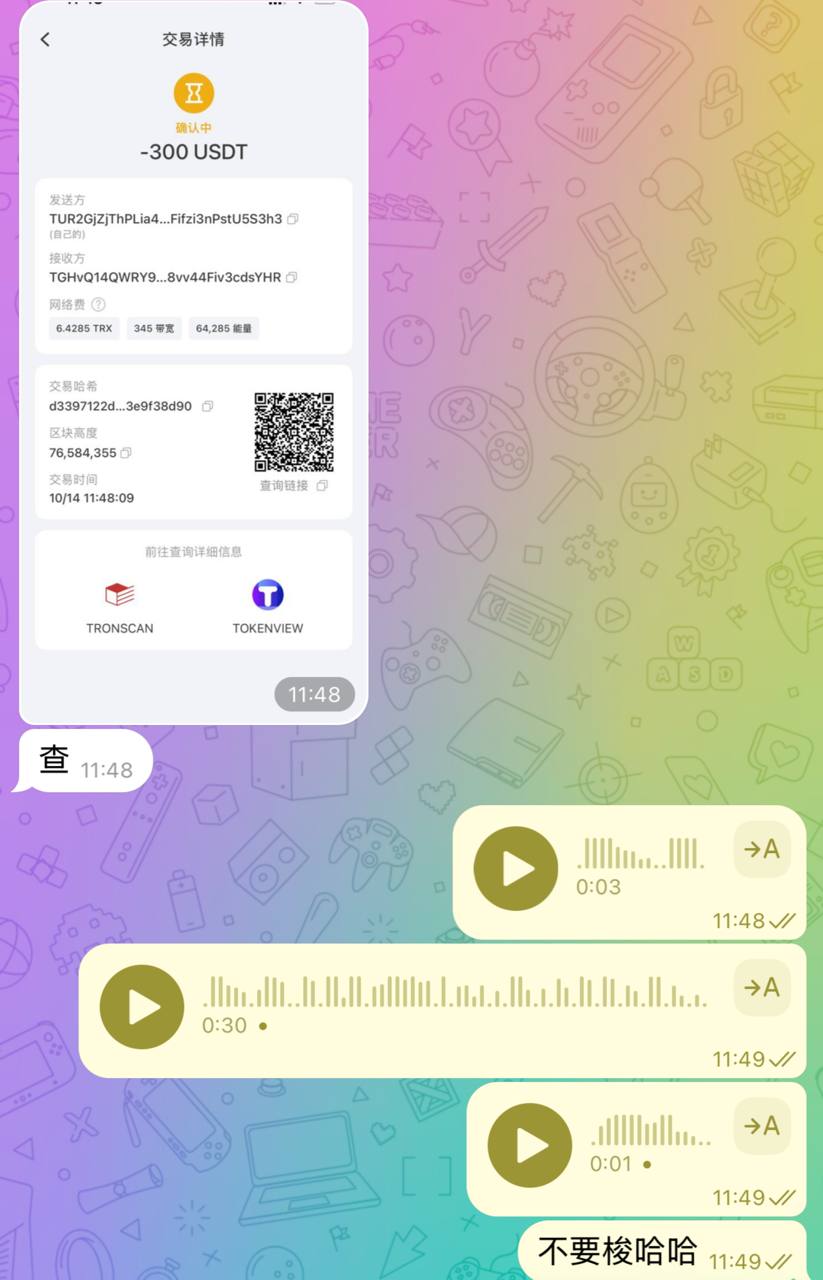The image size is (823, 1280).
Task: Transcribe the 0:30 voice message to text
Action: [x=761, y=988]
